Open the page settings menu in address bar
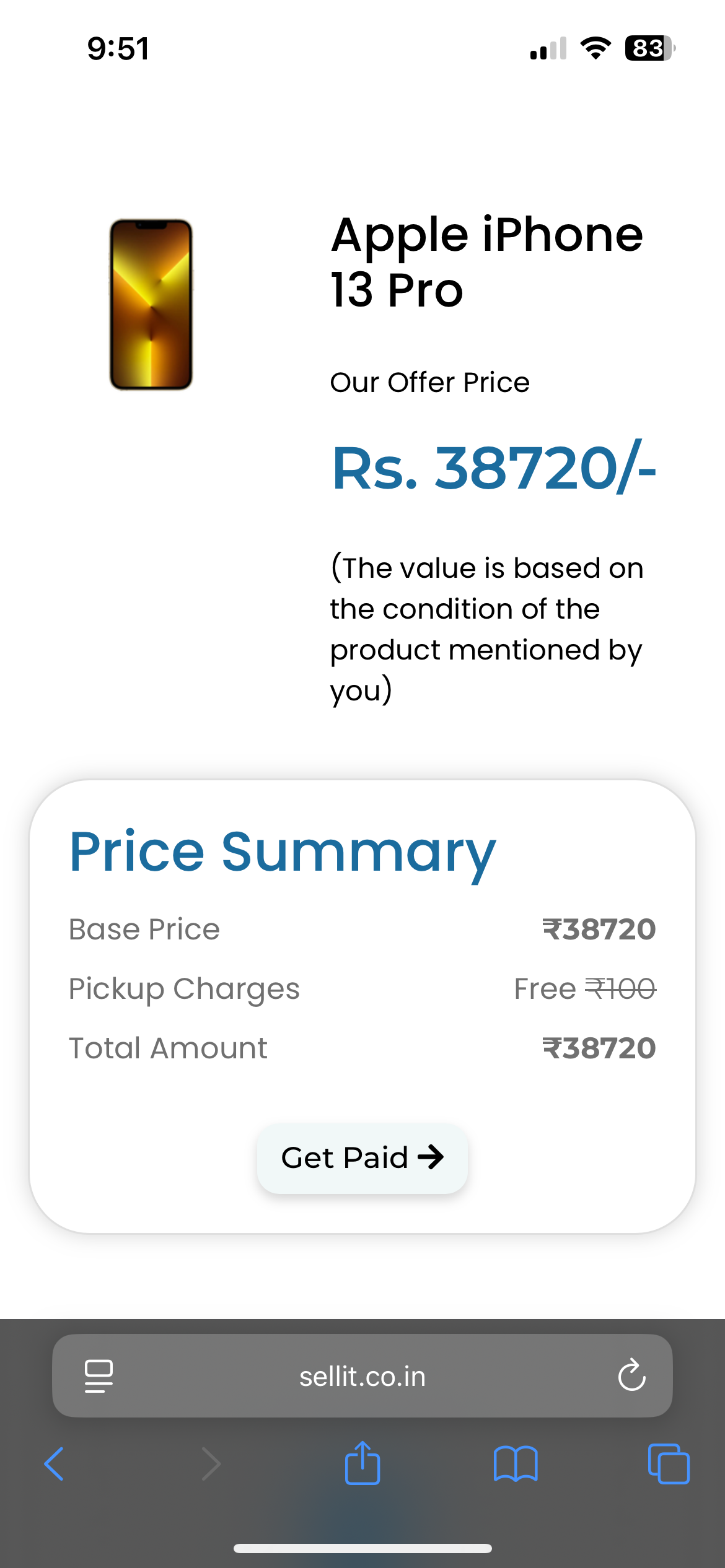The width and height of the screenshot is (725, 1568). [99, 1376]
